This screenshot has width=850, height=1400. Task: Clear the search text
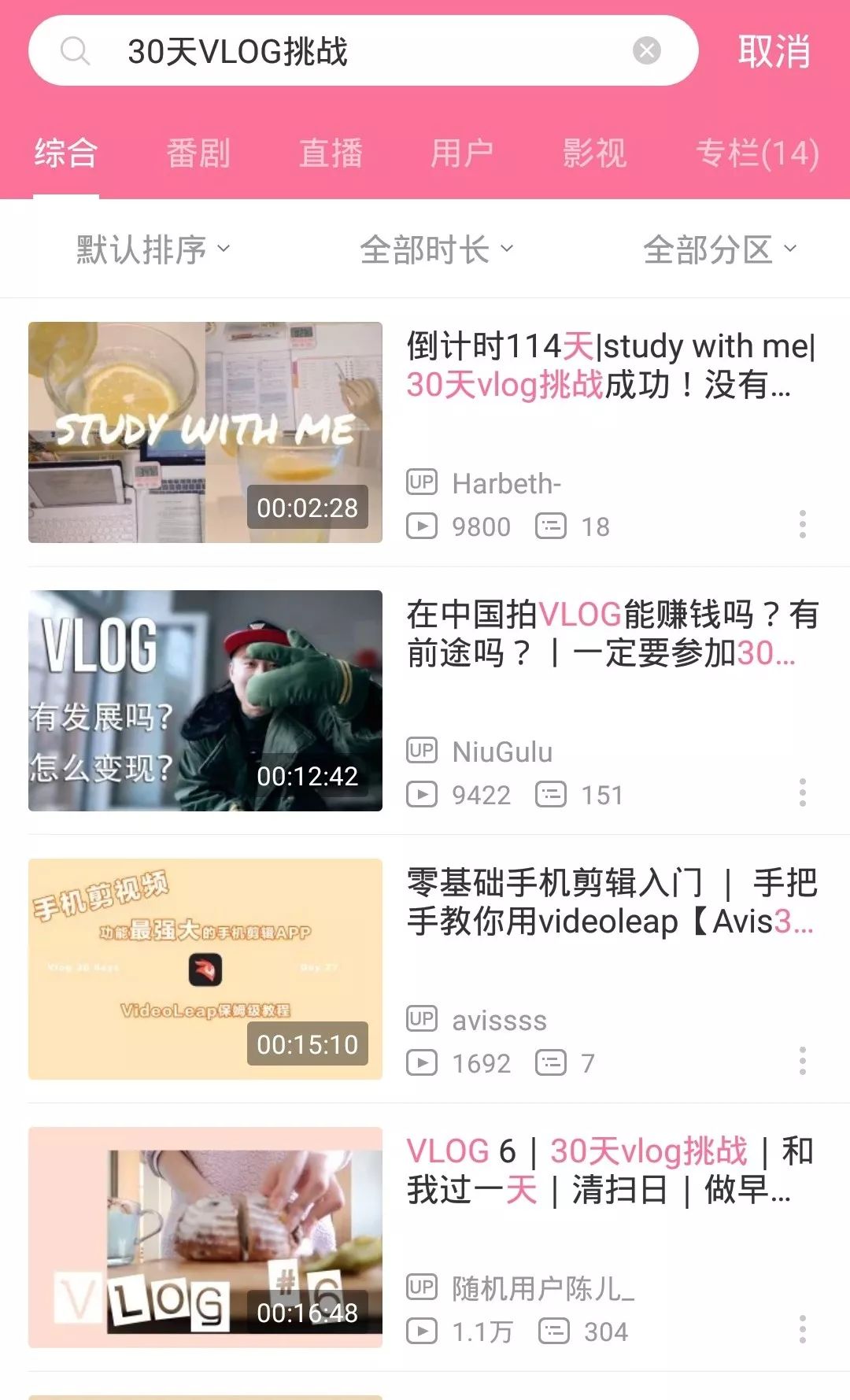pyautogui.click(x=646, y=51)
